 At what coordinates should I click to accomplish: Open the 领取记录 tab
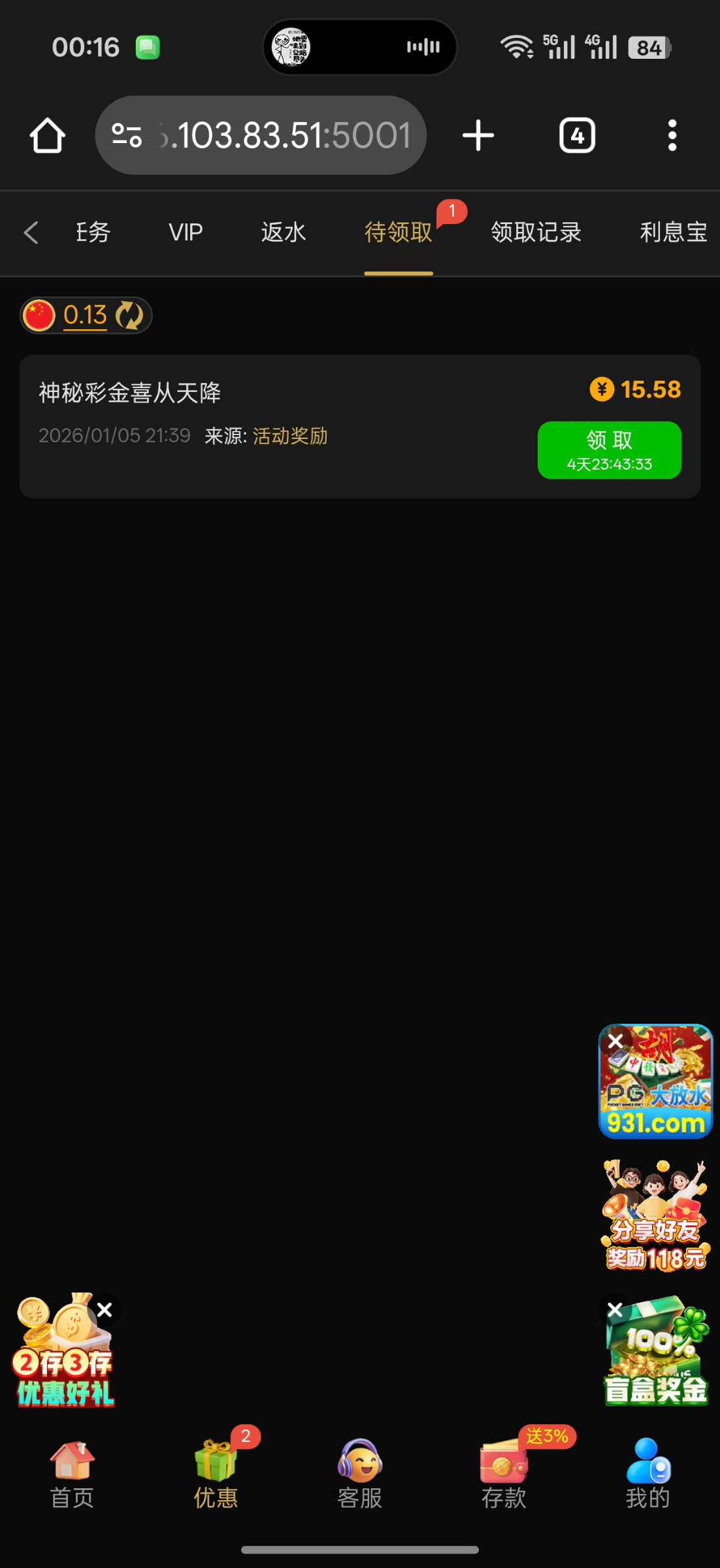point(536,233)
